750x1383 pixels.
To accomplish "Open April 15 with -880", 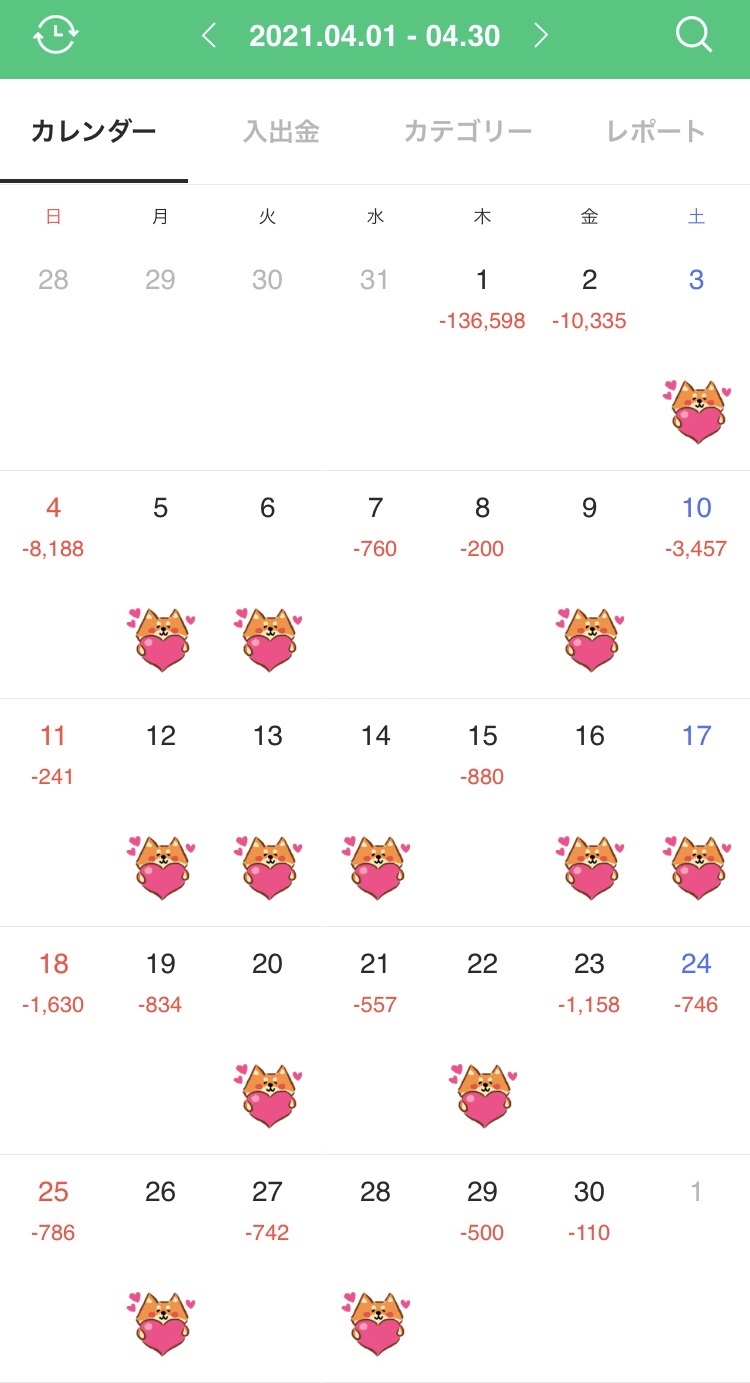I will pos(482,755).
